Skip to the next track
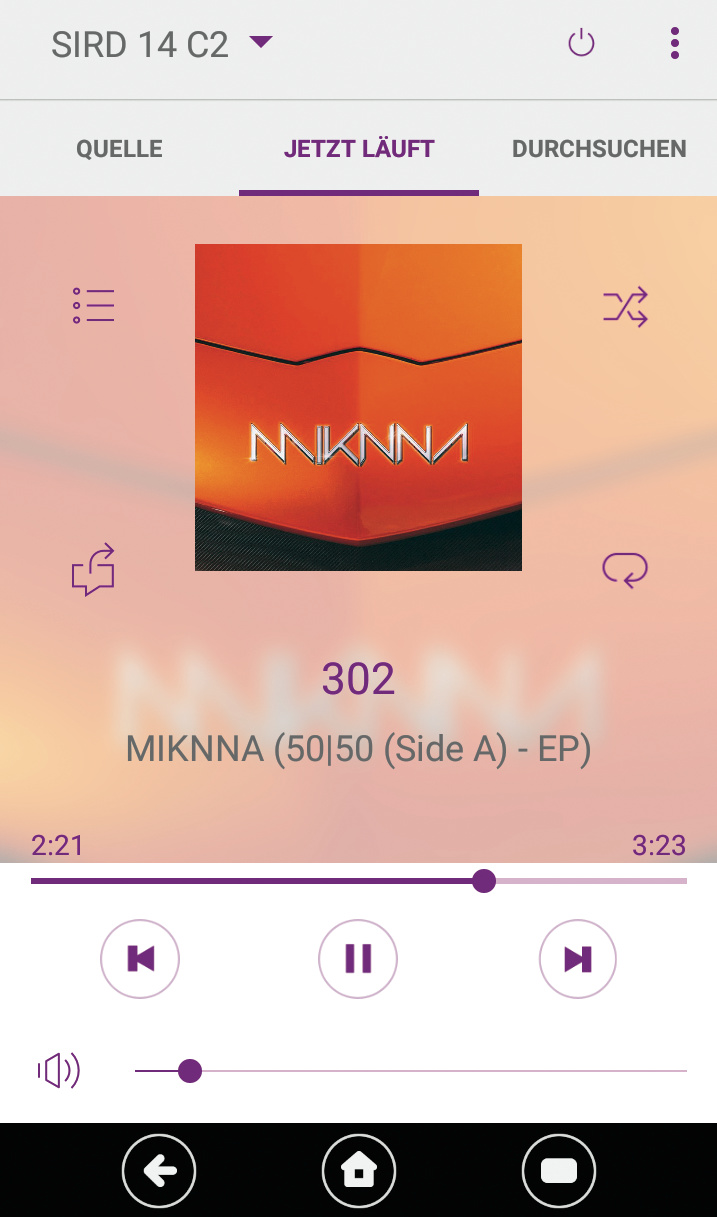This screenshot has height=1217, width=717. pyautogui.click(x=577, y=959)
